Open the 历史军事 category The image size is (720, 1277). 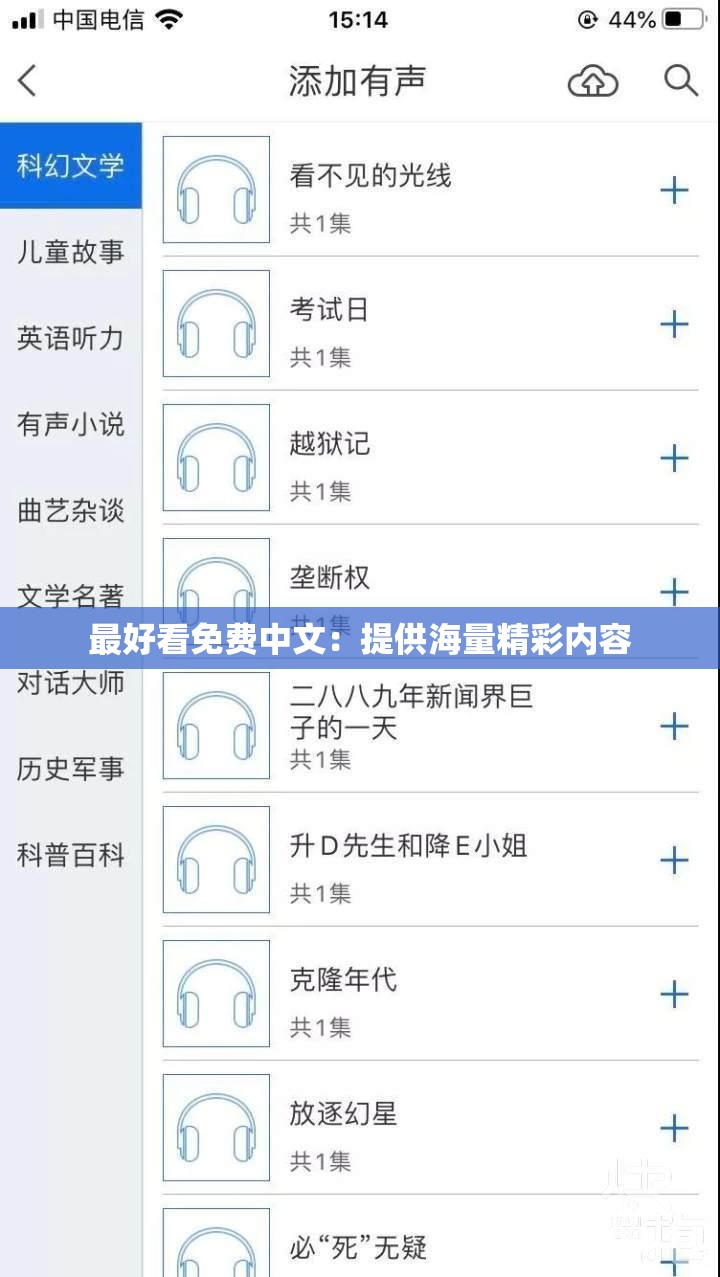[x=70, y=769]
